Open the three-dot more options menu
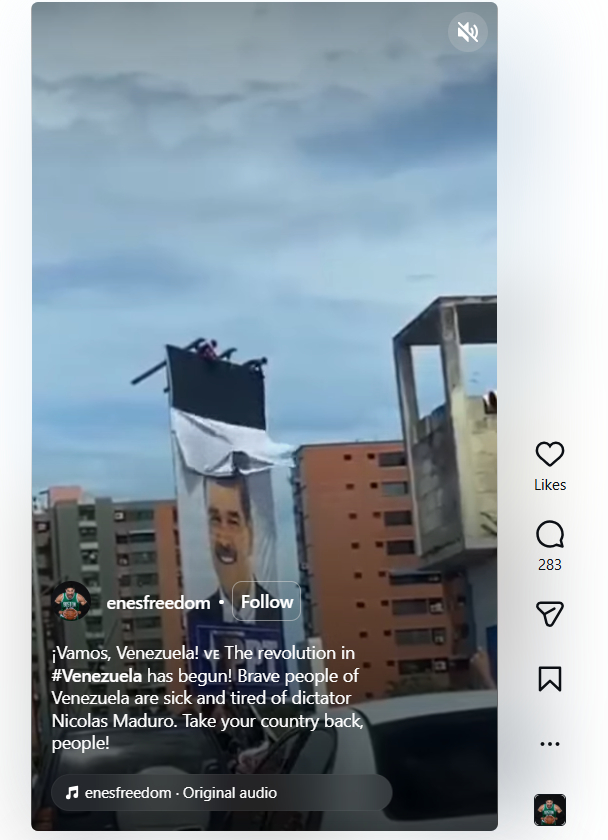Screen dimensions: 608x840 pyautogui.click(x=550, y=744)
